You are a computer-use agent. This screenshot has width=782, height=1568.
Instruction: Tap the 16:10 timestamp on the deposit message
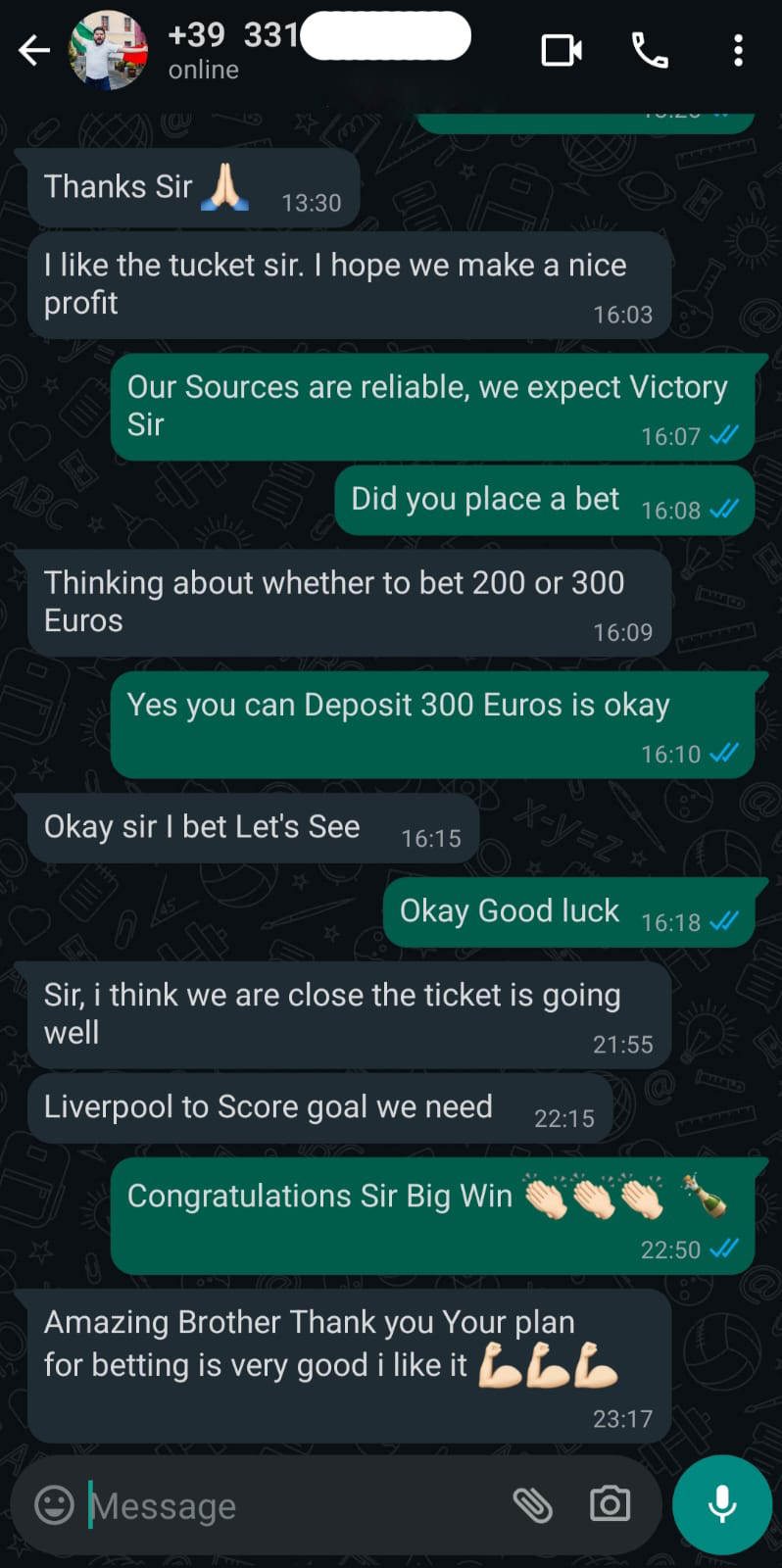674,754
